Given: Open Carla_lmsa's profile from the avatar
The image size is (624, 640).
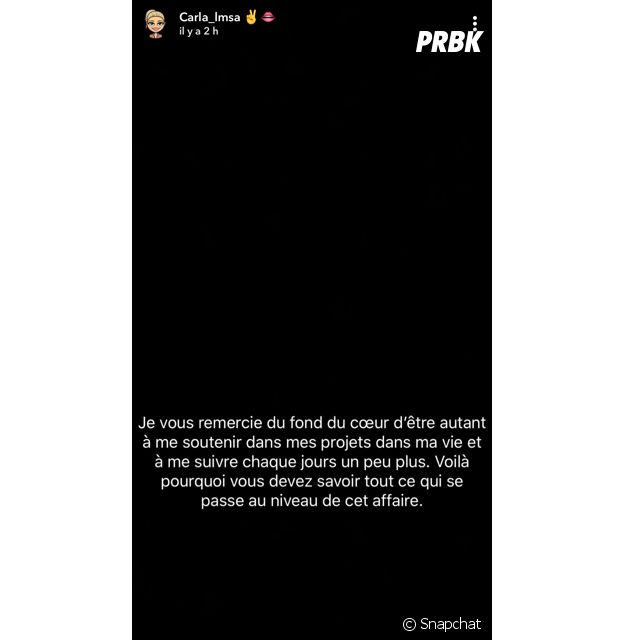Looking at the screenshot, I should [155, 24].
